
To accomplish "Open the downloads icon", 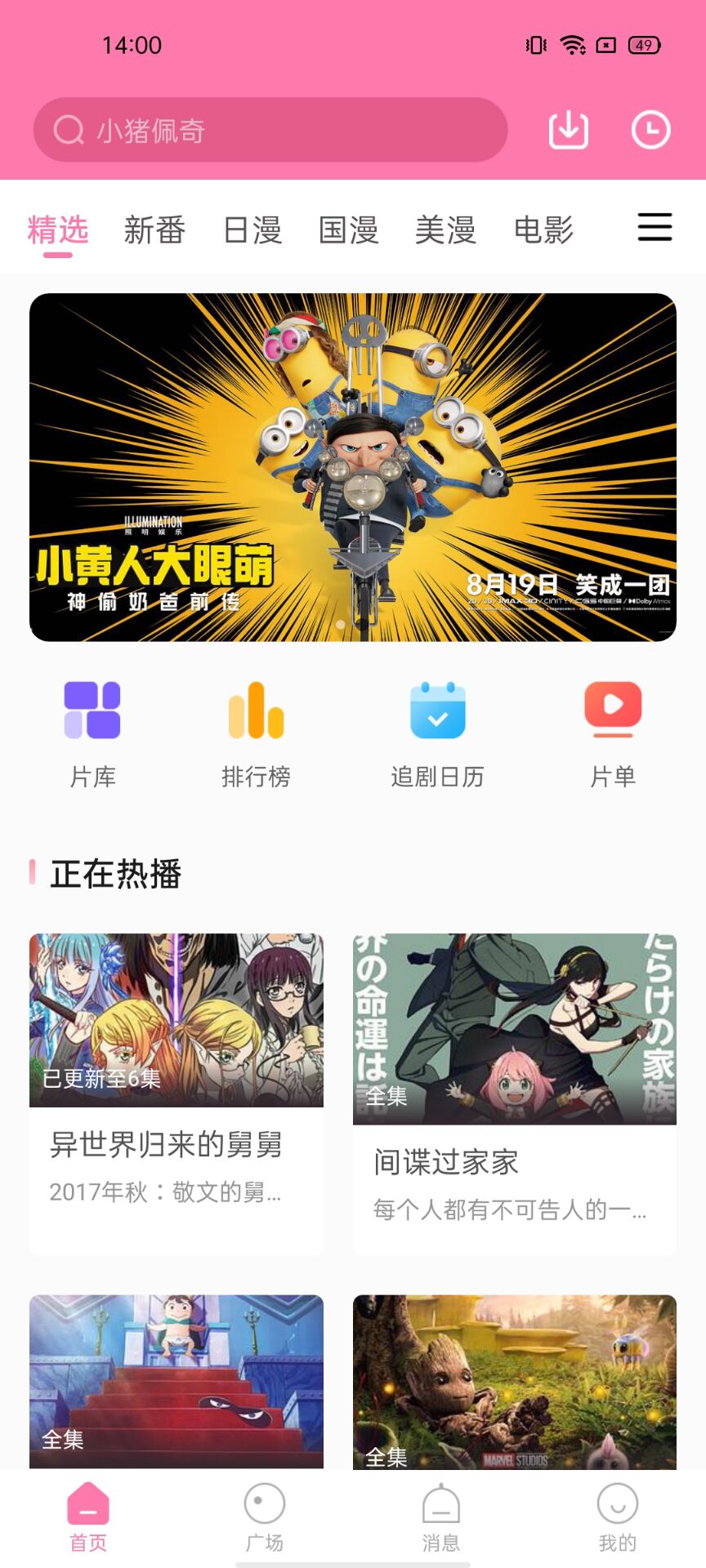I will point(568,130).
